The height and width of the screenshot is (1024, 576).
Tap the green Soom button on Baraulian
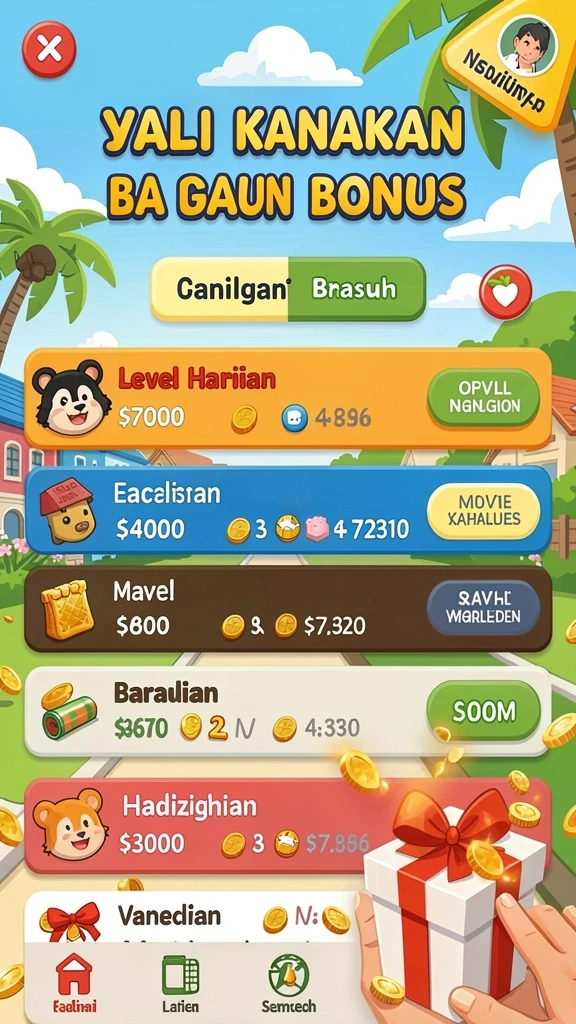pos(483,710)
